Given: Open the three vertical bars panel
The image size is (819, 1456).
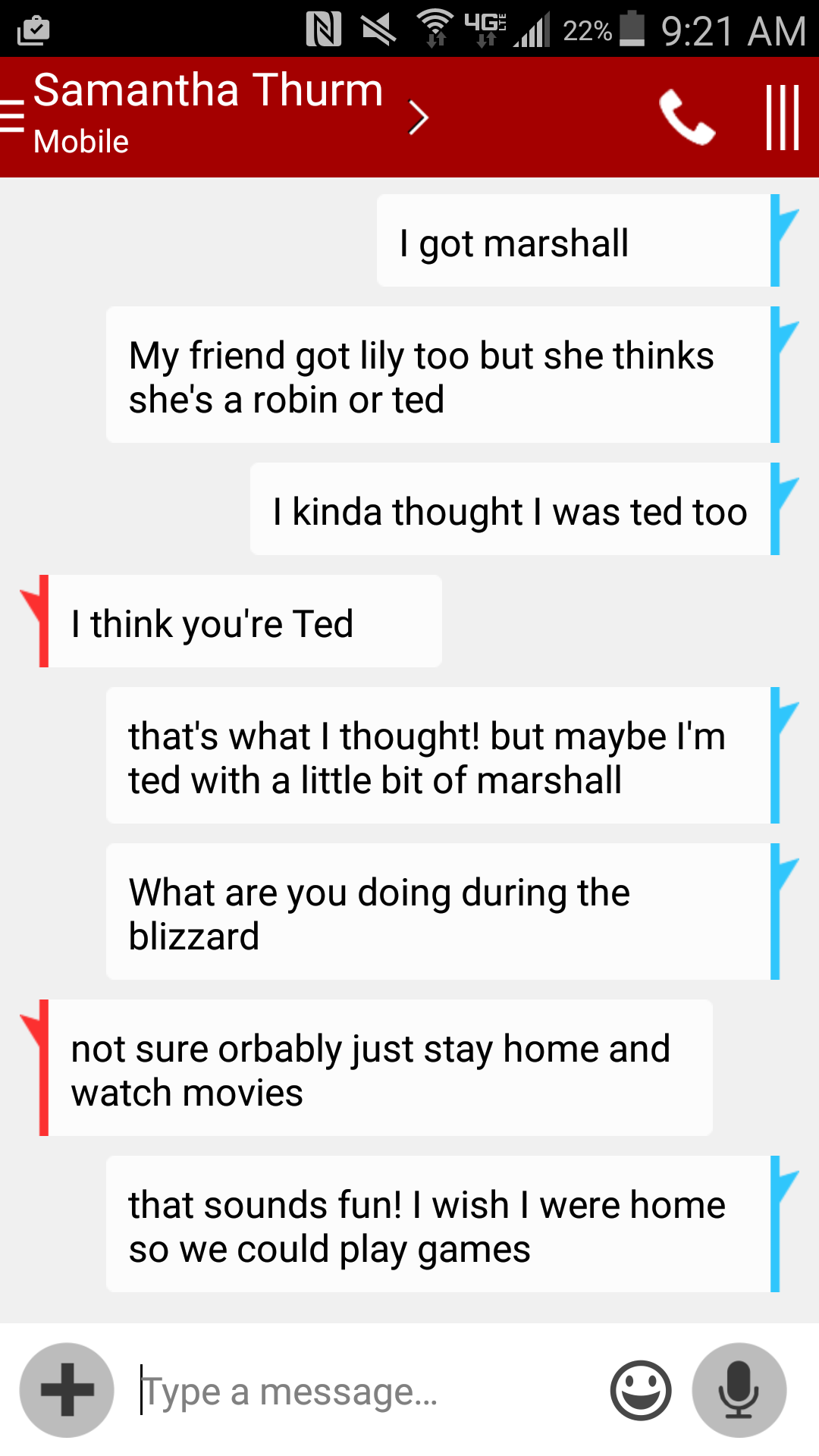Looking at the screenshot, I should (782, 117).
